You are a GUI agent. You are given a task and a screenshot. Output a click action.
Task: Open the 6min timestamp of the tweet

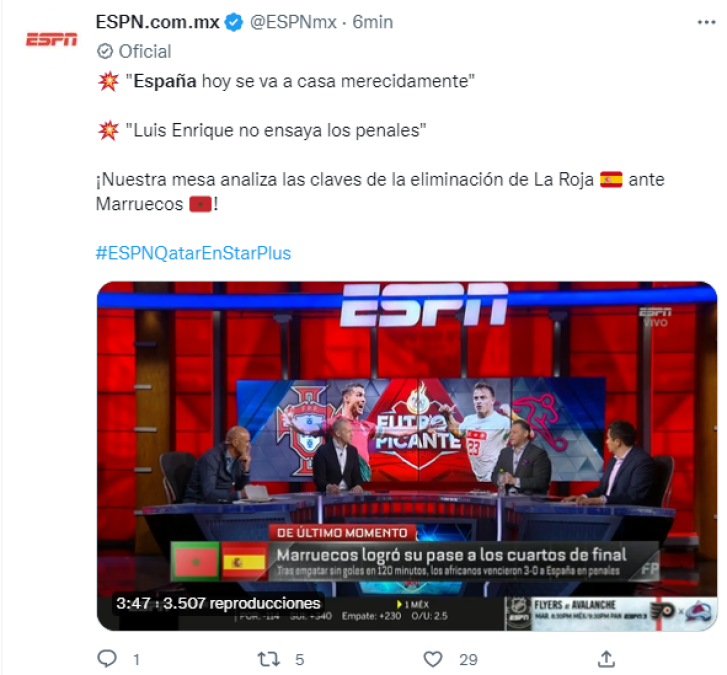click(373, 22)
